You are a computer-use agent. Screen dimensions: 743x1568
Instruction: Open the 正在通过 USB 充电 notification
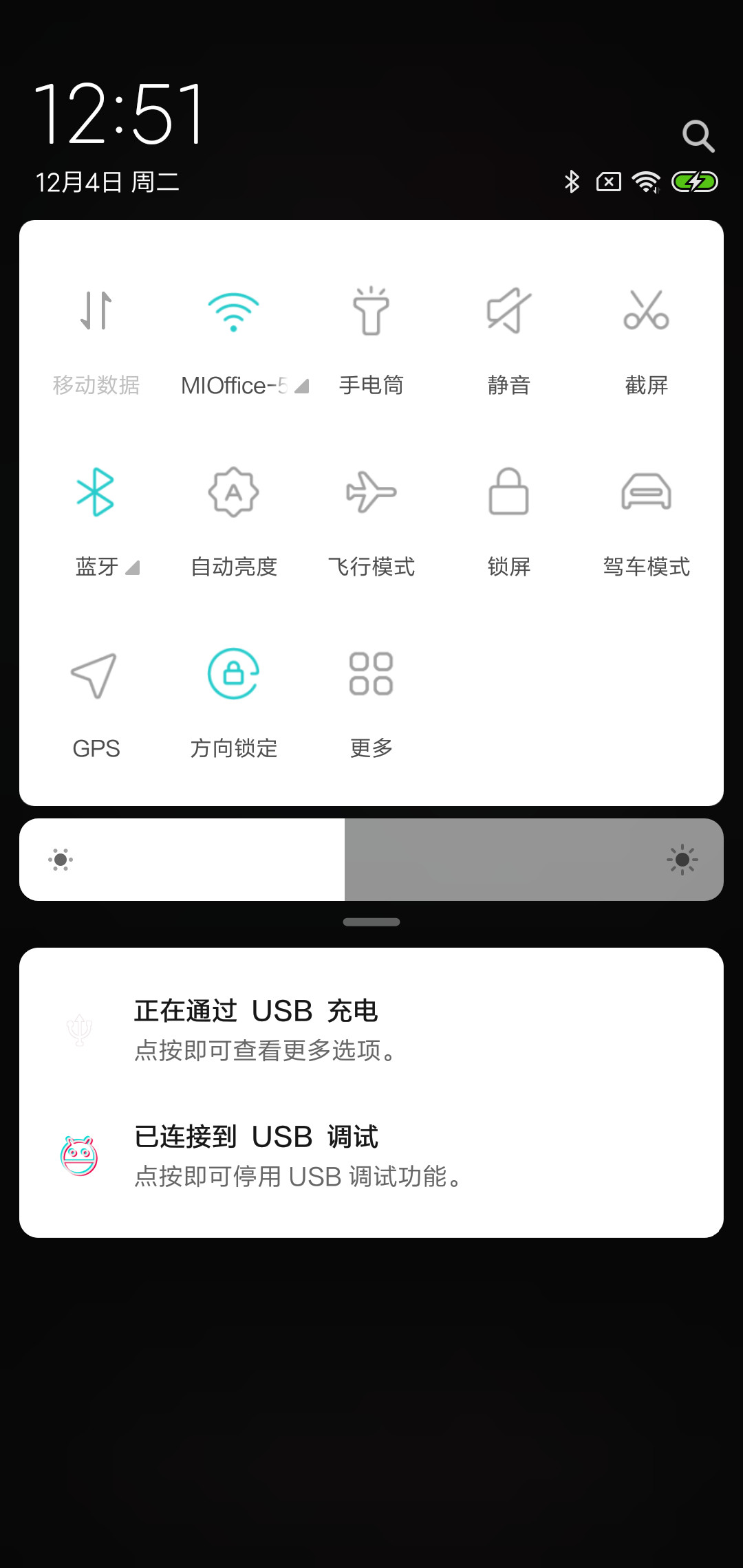coord(371,1030)
